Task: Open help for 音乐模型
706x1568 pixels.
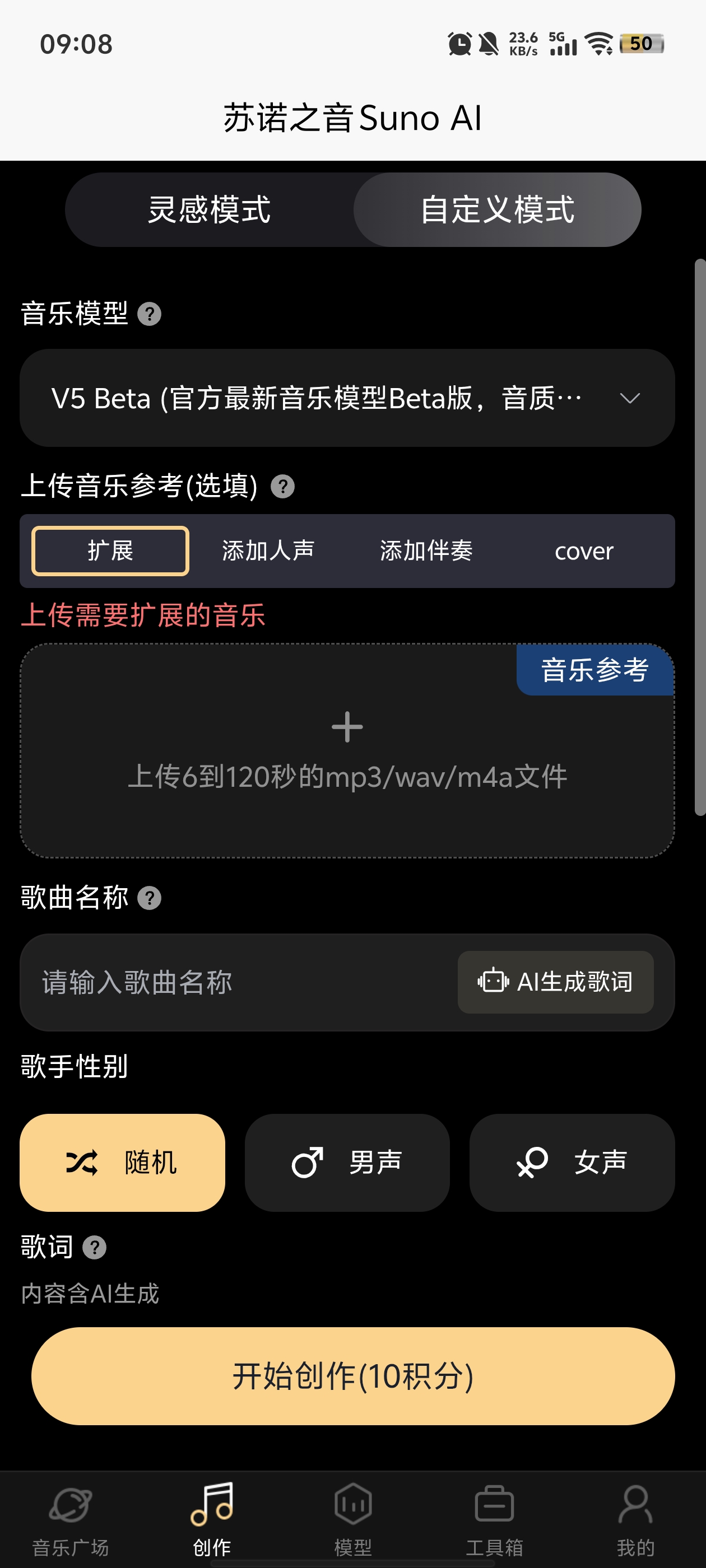Action: (x=149, y=315)
